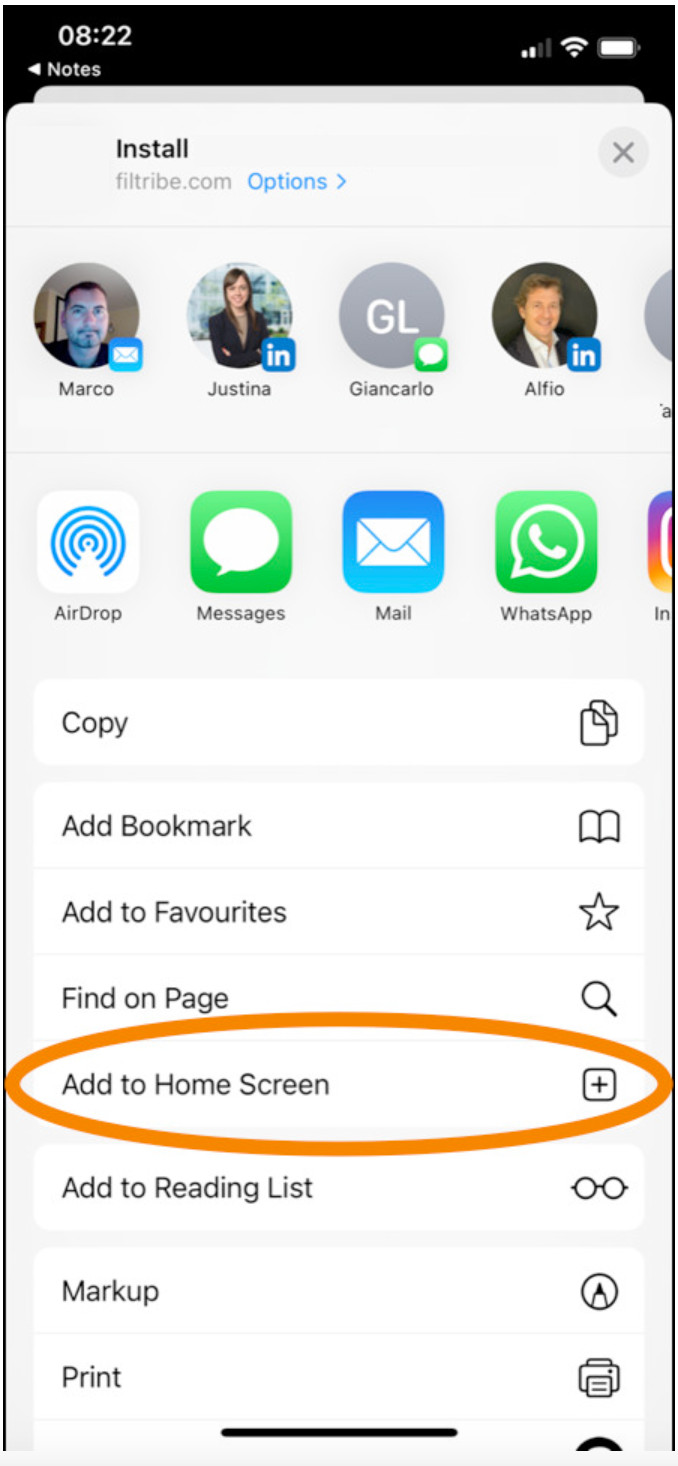Share via the Messages app
This screenshot has width=678, height=1466.
pyautogui.click(x=241, y=543)
